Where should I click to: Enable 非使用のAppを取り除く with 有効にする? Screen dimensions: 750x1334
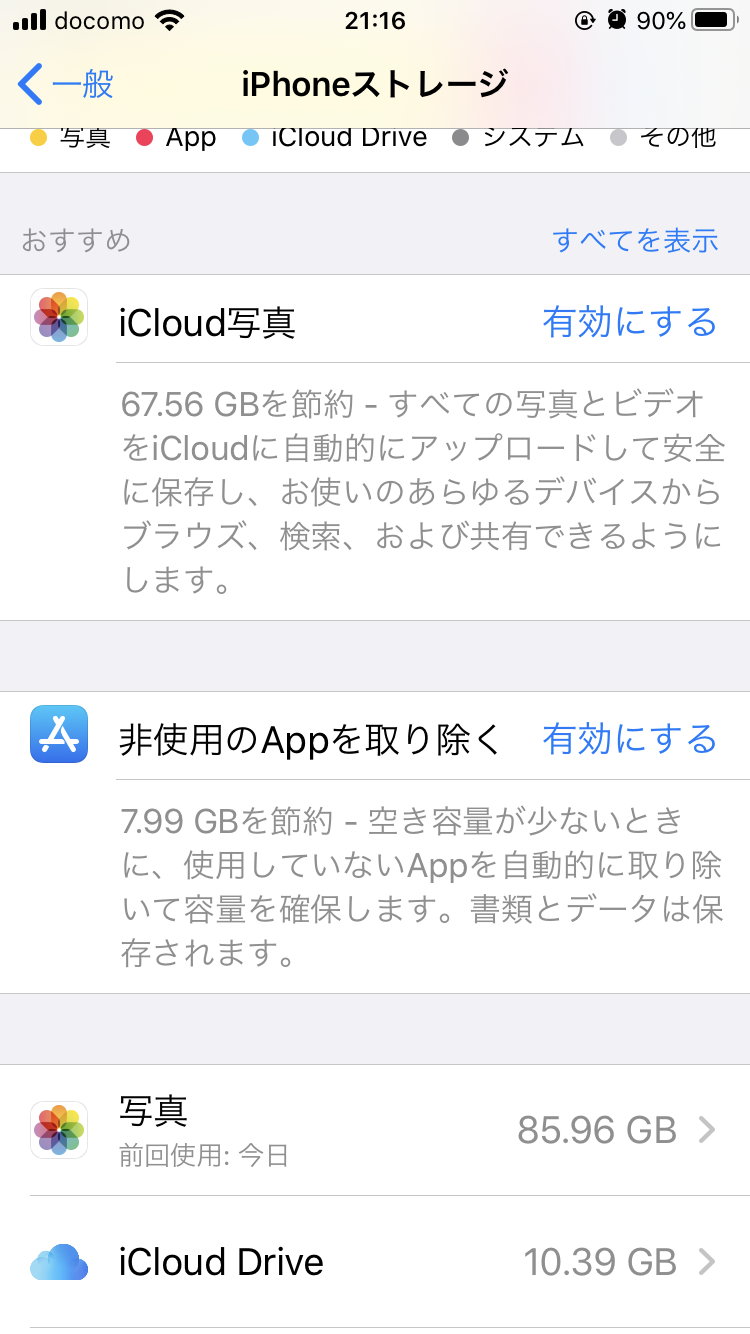(x=630, y=739)
